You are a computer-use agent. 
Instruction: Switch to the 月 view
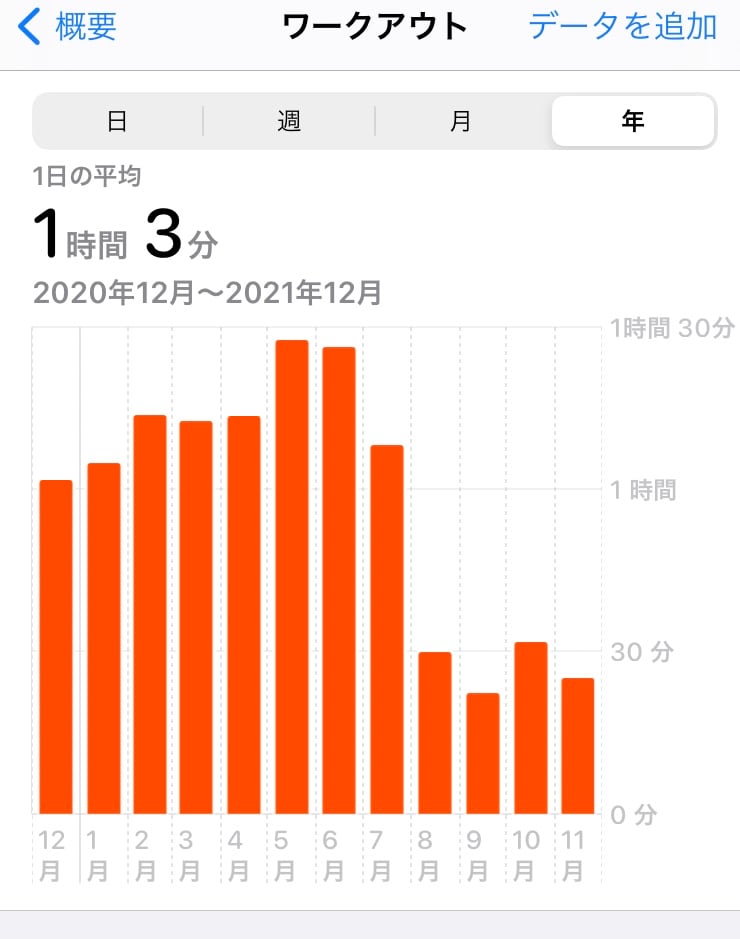tap(461, 122)
